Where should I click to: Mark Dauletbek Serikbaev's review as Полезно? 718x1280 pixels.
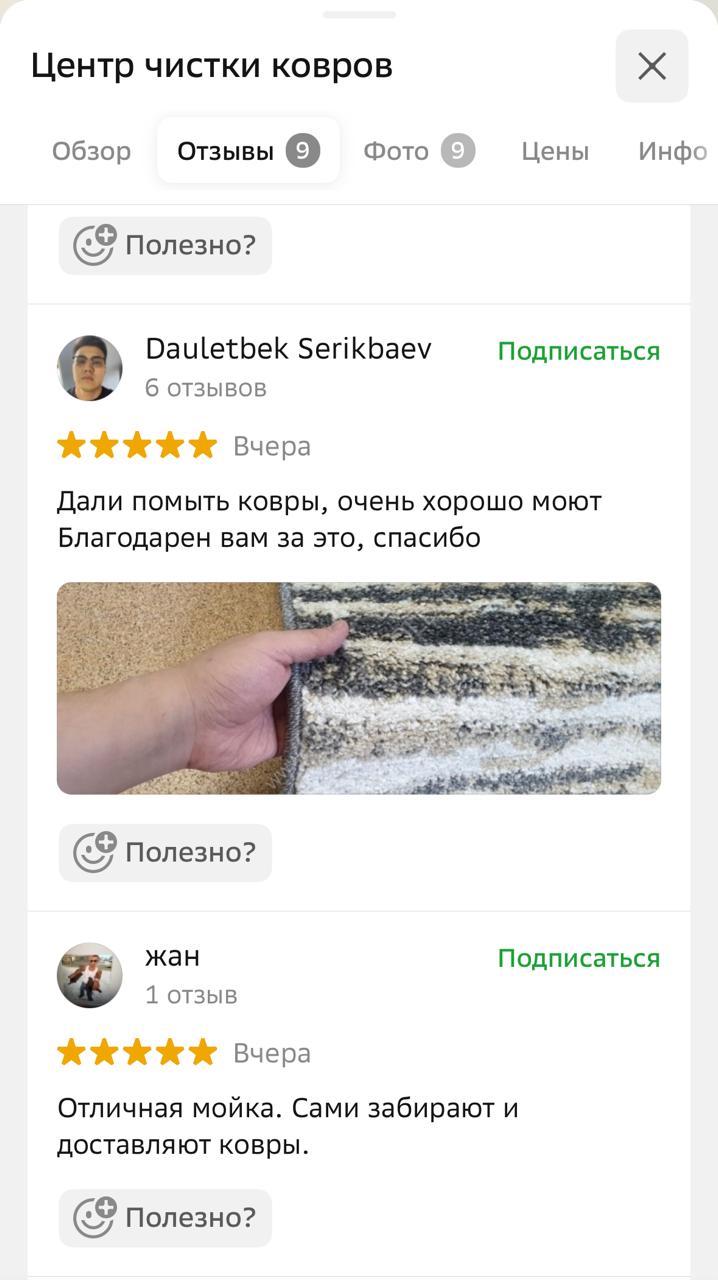166,852
